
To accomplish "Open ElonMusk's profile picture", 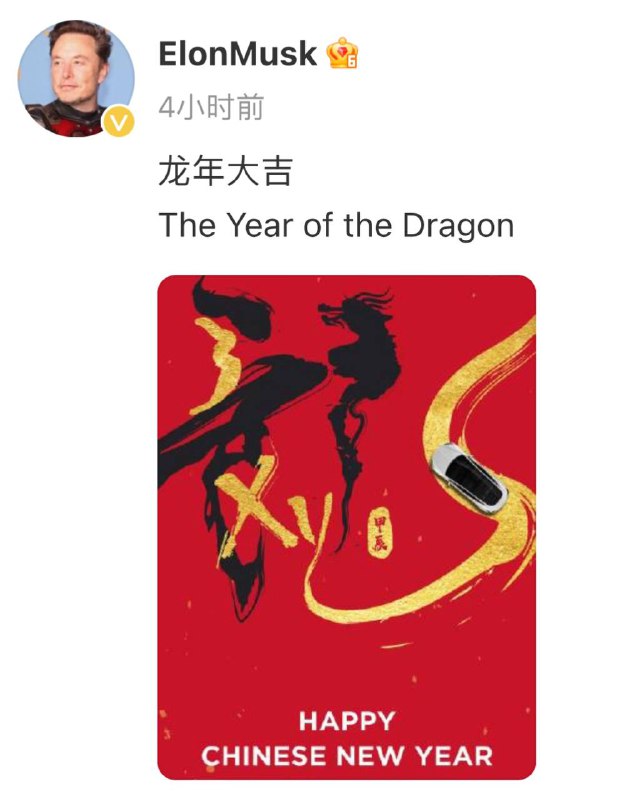I will click(76, 78).
